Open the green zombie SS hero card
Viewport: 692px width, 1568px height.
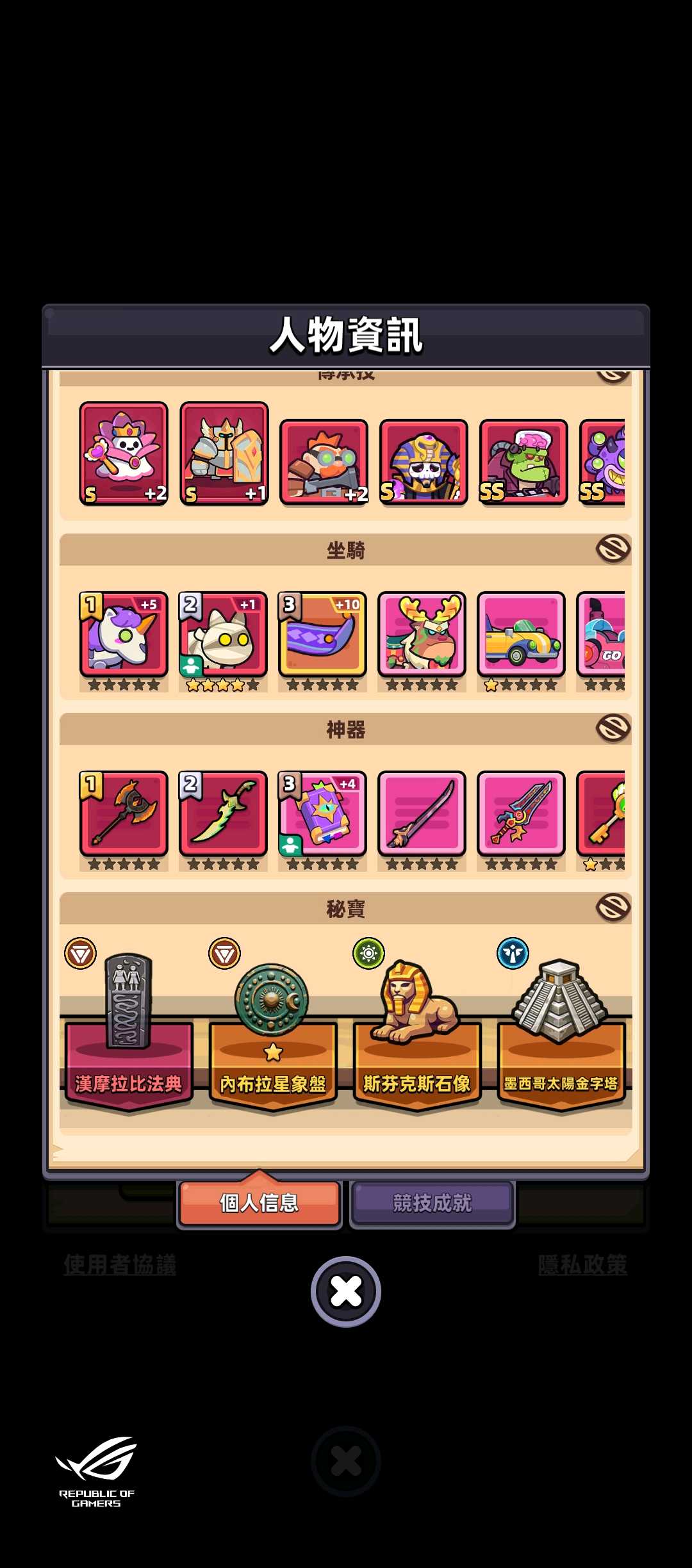pyautogui.click(x=523, y=462)
